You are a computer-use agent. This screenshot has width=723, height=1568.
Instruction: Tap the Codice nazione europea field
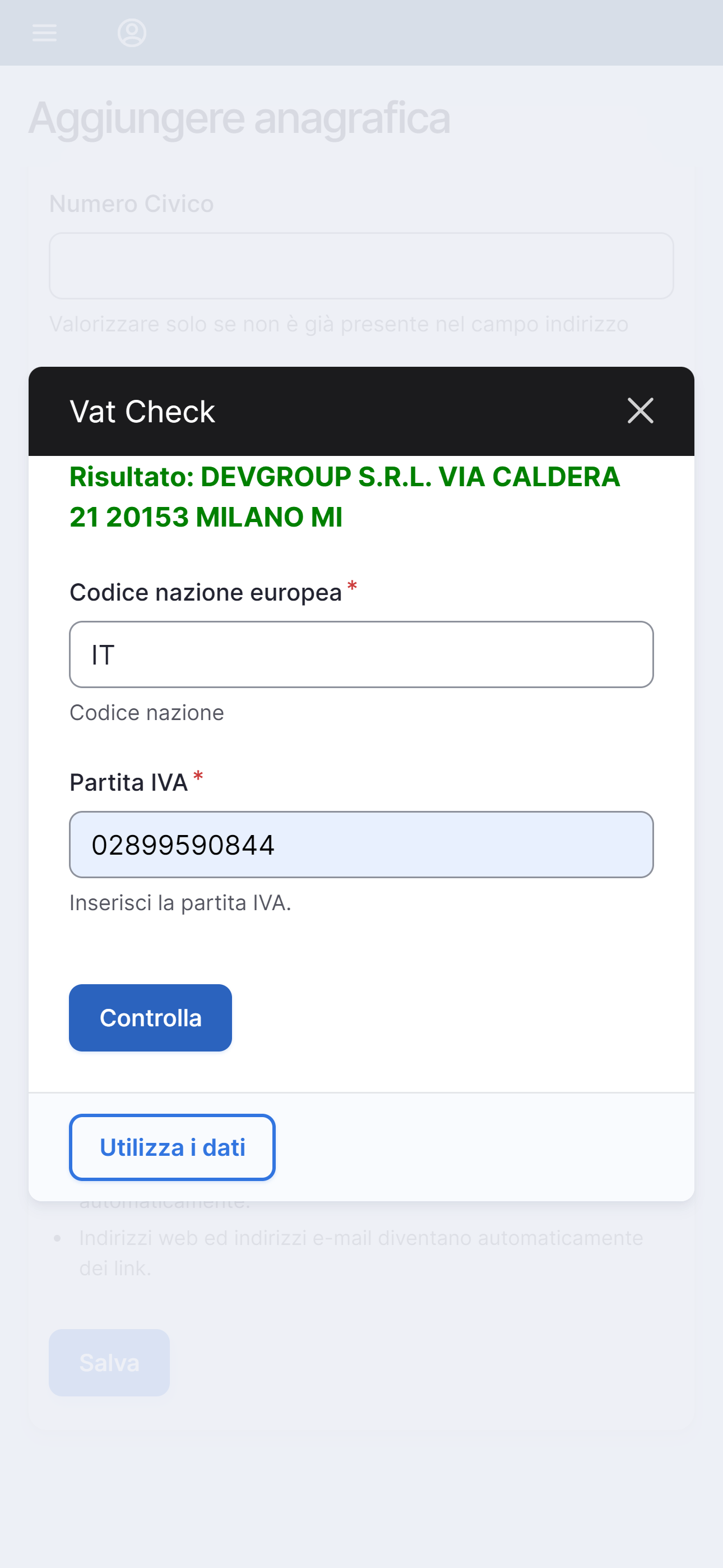point(361,654)
